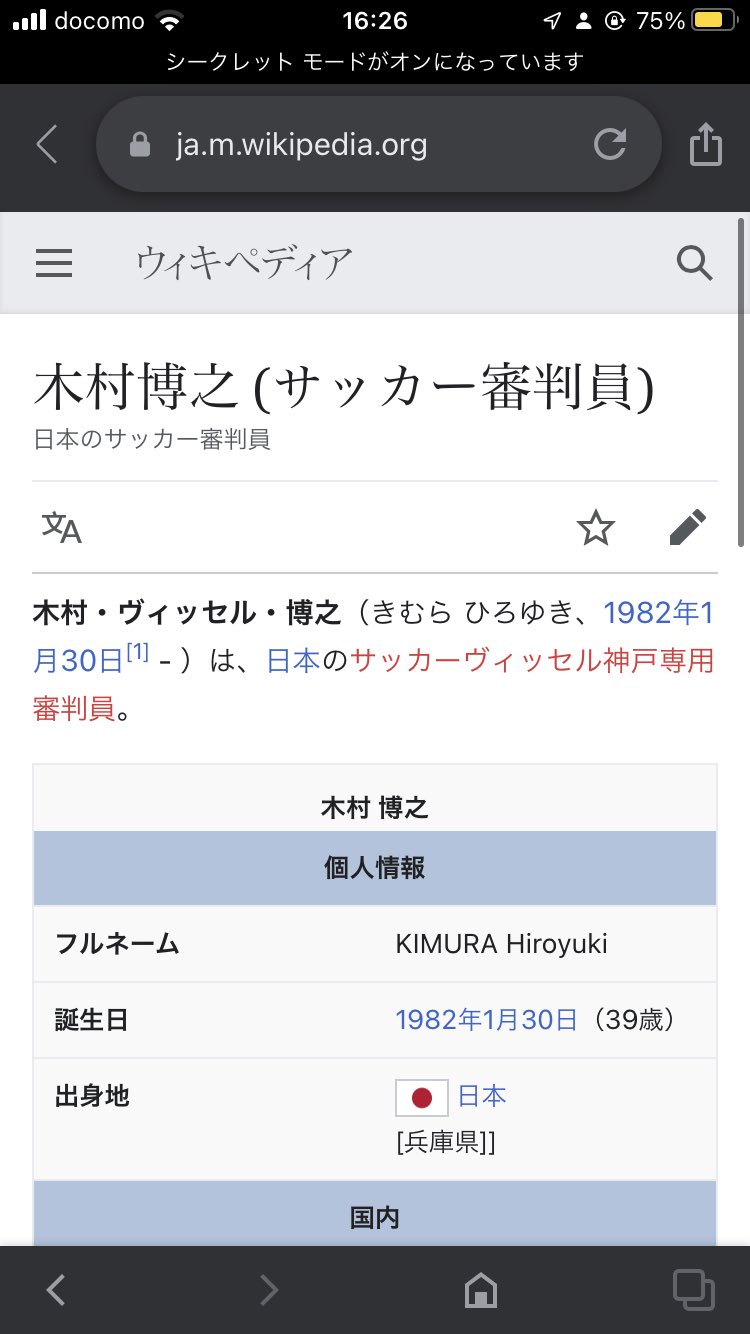This screenshot has width=750, height=1334.
Task: Add this article to the watchlist star
Action: point(596,527)
